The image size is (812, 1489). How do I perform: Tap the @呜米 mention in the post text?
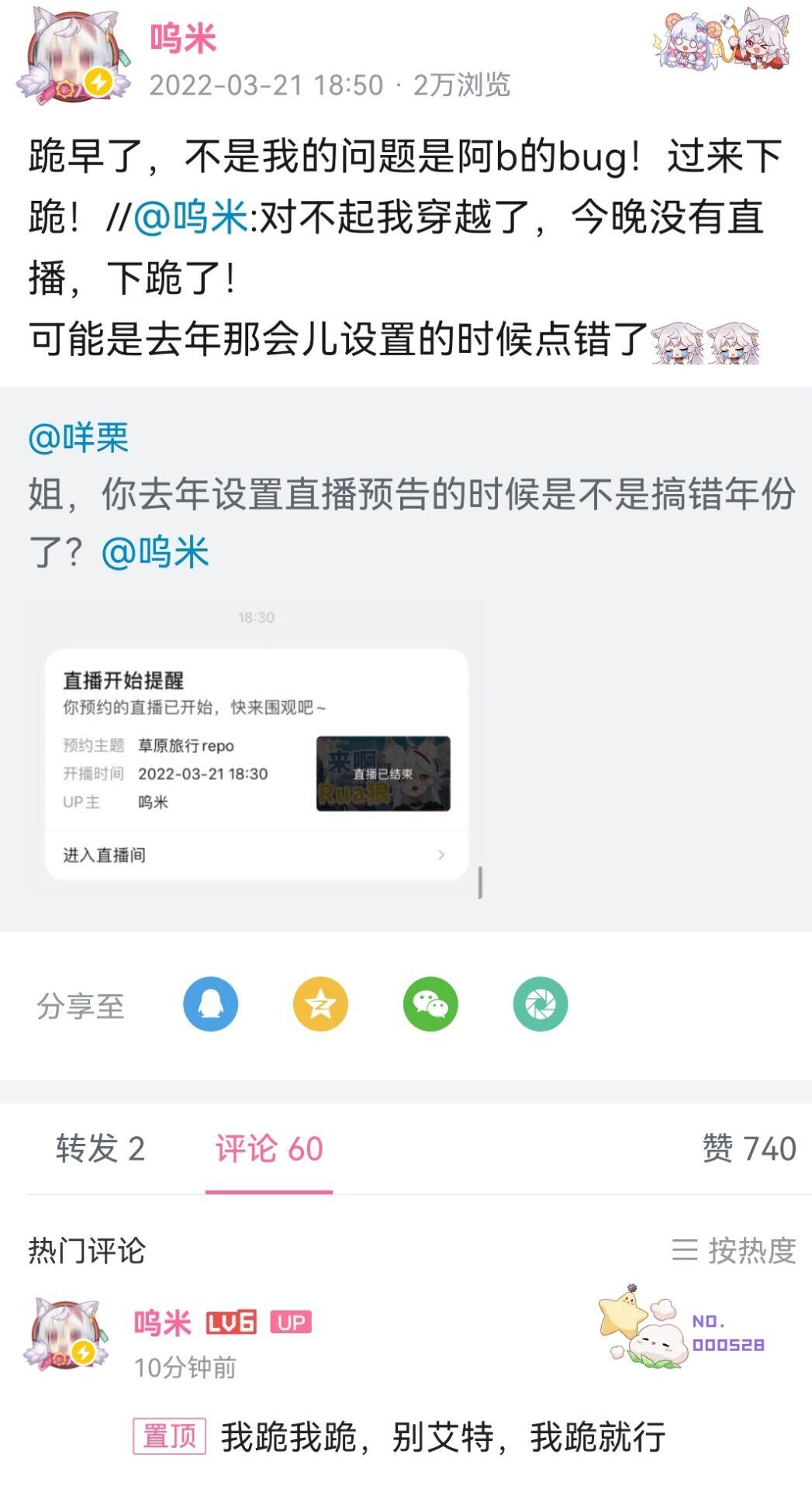191,216
